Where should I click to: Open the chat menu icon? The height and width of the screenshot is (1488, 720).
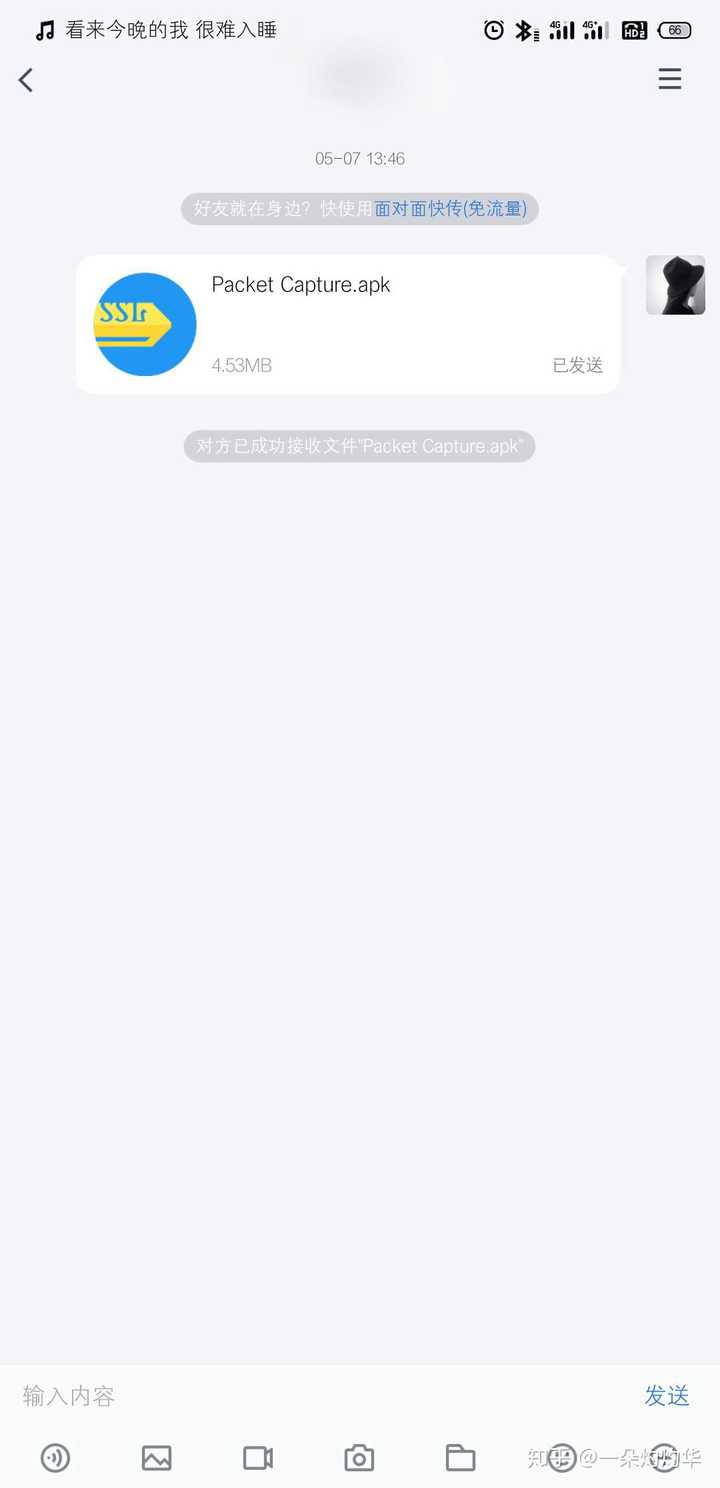click(670, 79)
